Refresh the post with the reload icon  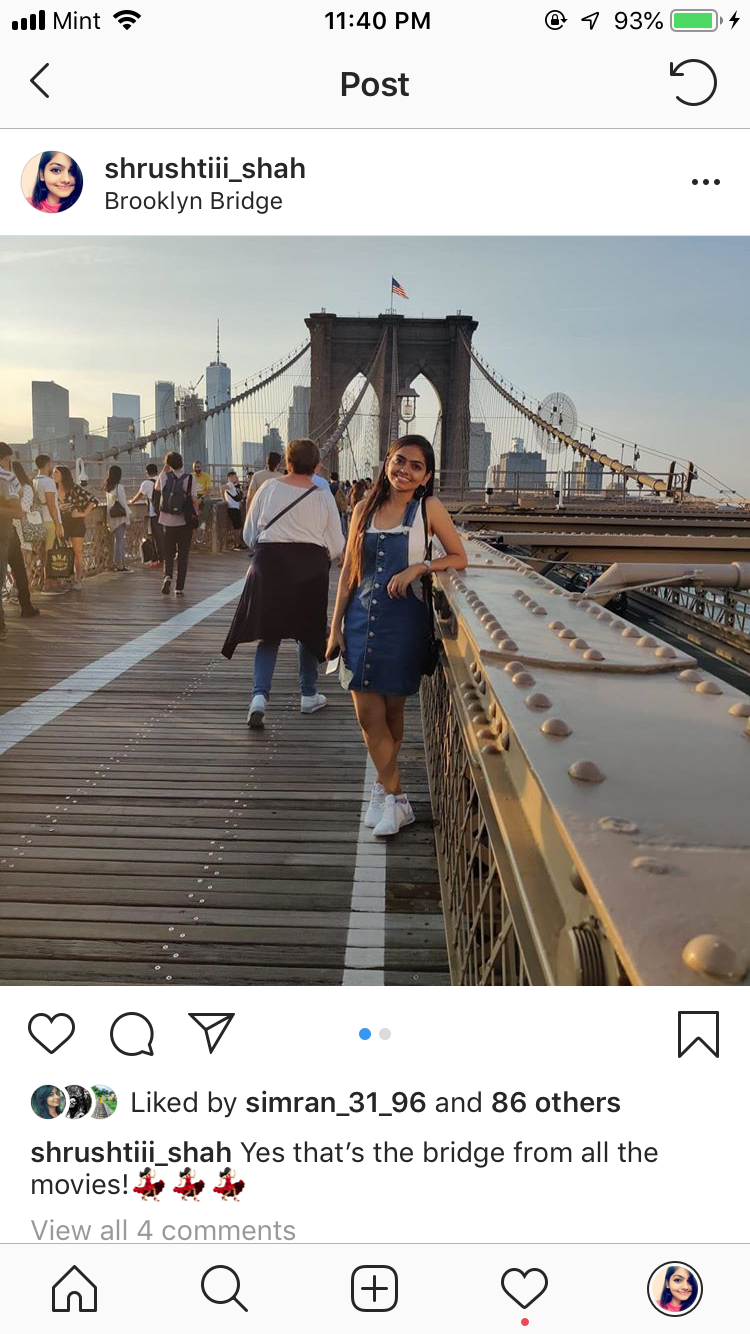point(693,83)
